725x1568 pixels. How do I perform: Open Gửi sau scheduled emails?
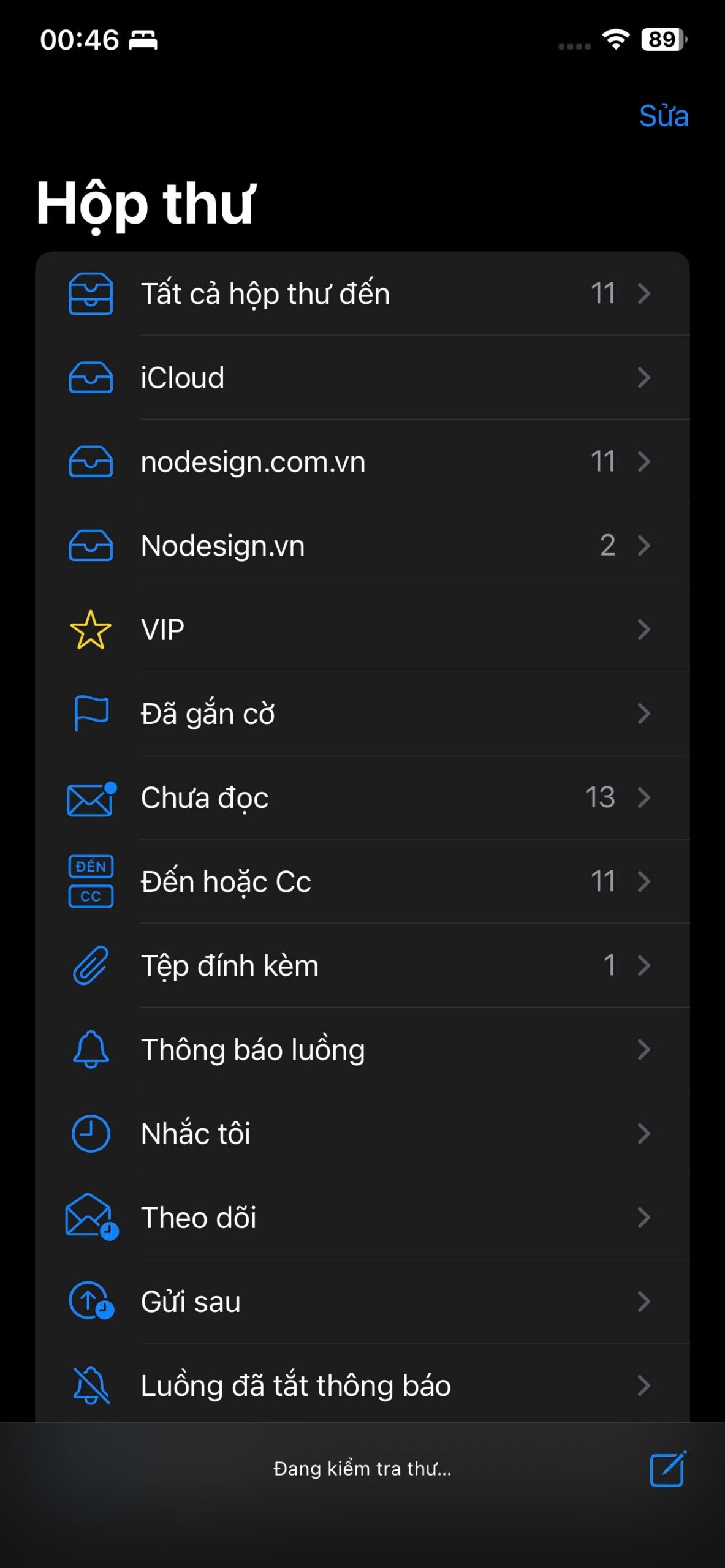pyautogui.click(x=362, y=1302)
